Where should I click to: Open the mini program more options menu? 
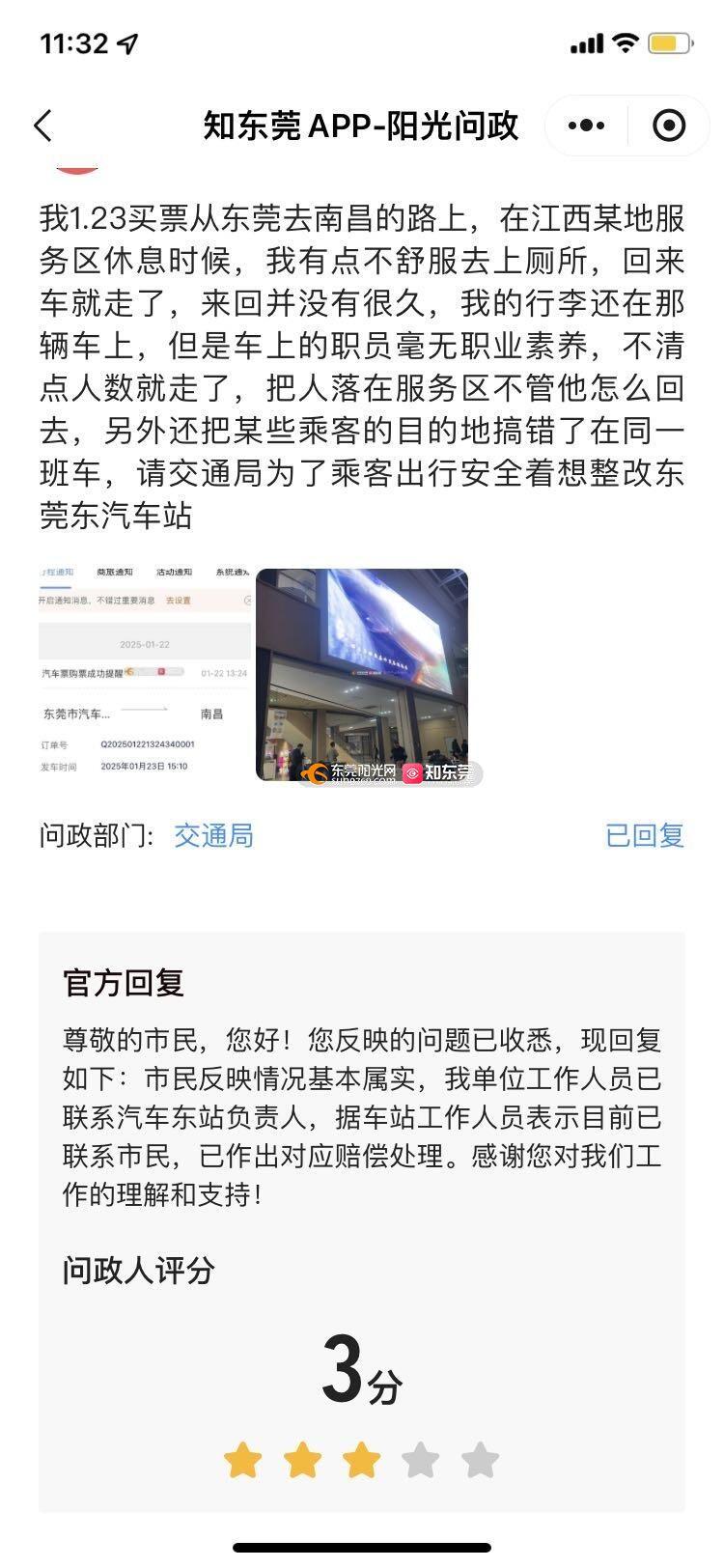click(x=586, y=126)
